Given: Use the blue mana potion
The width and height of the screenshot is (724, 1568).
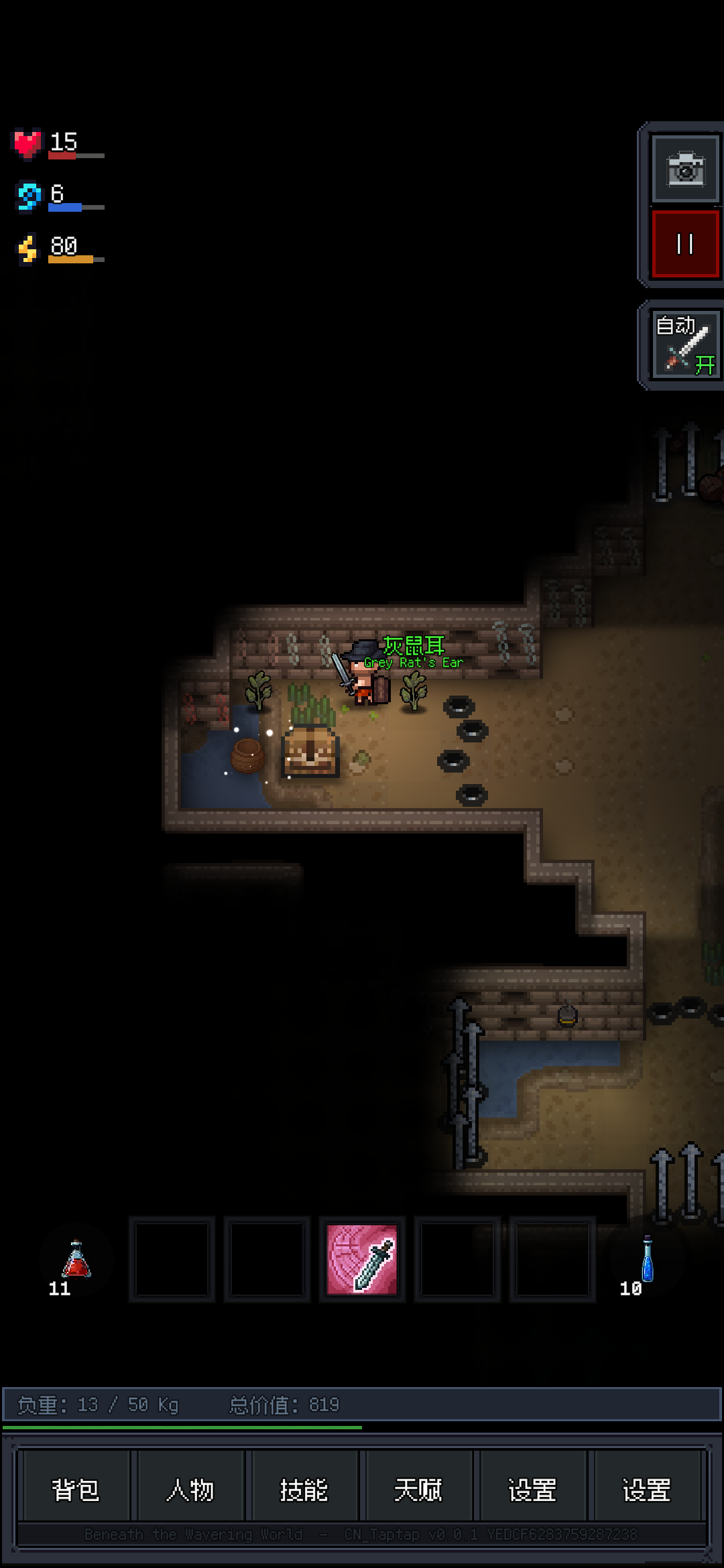Looking at the screenshot, I should [x=646, y=1260].
